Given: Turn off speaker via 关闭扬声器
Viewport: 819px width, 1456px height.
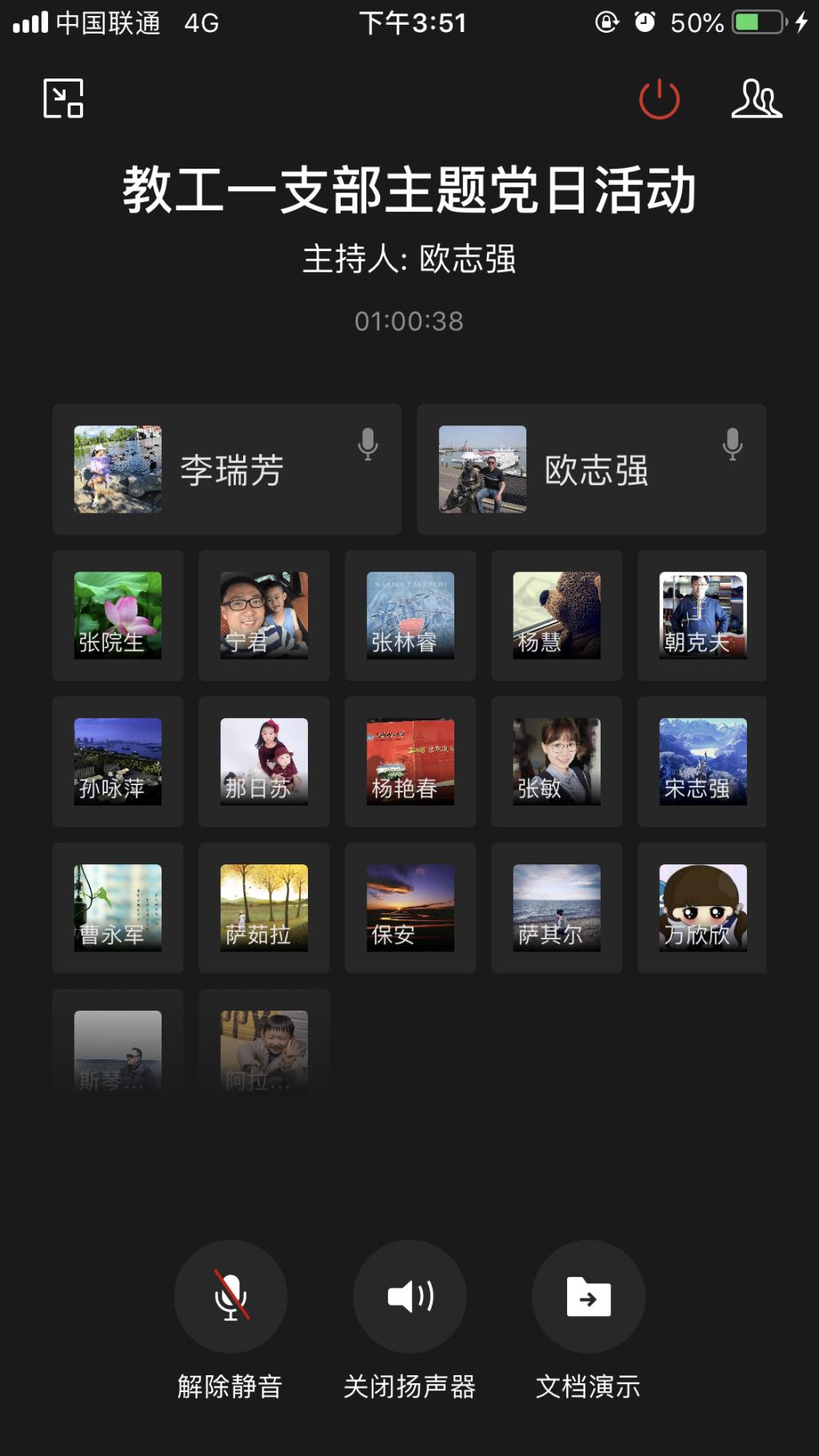Looking at the screenshot, I should point(409,1296).
